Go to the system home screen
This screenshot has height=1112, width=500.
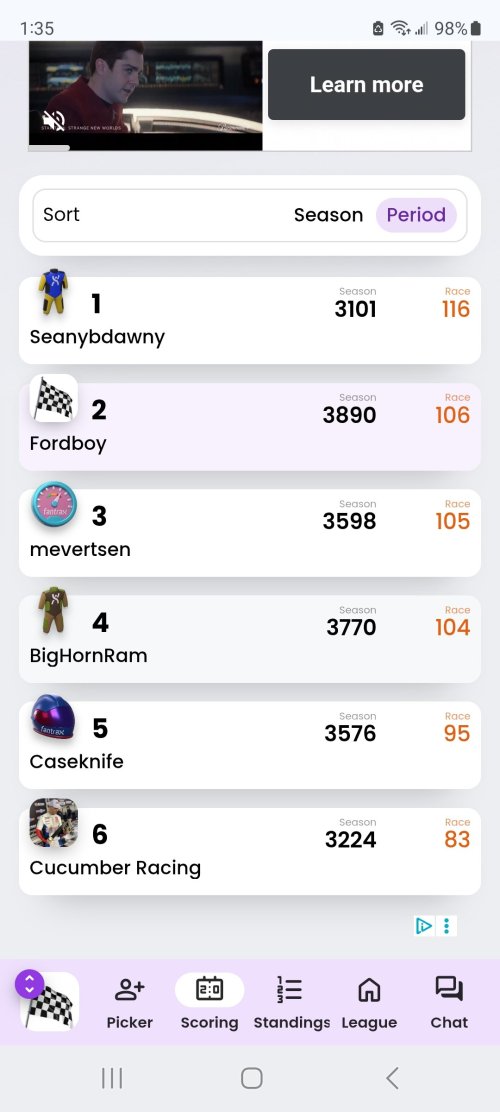click(252, 1078)
